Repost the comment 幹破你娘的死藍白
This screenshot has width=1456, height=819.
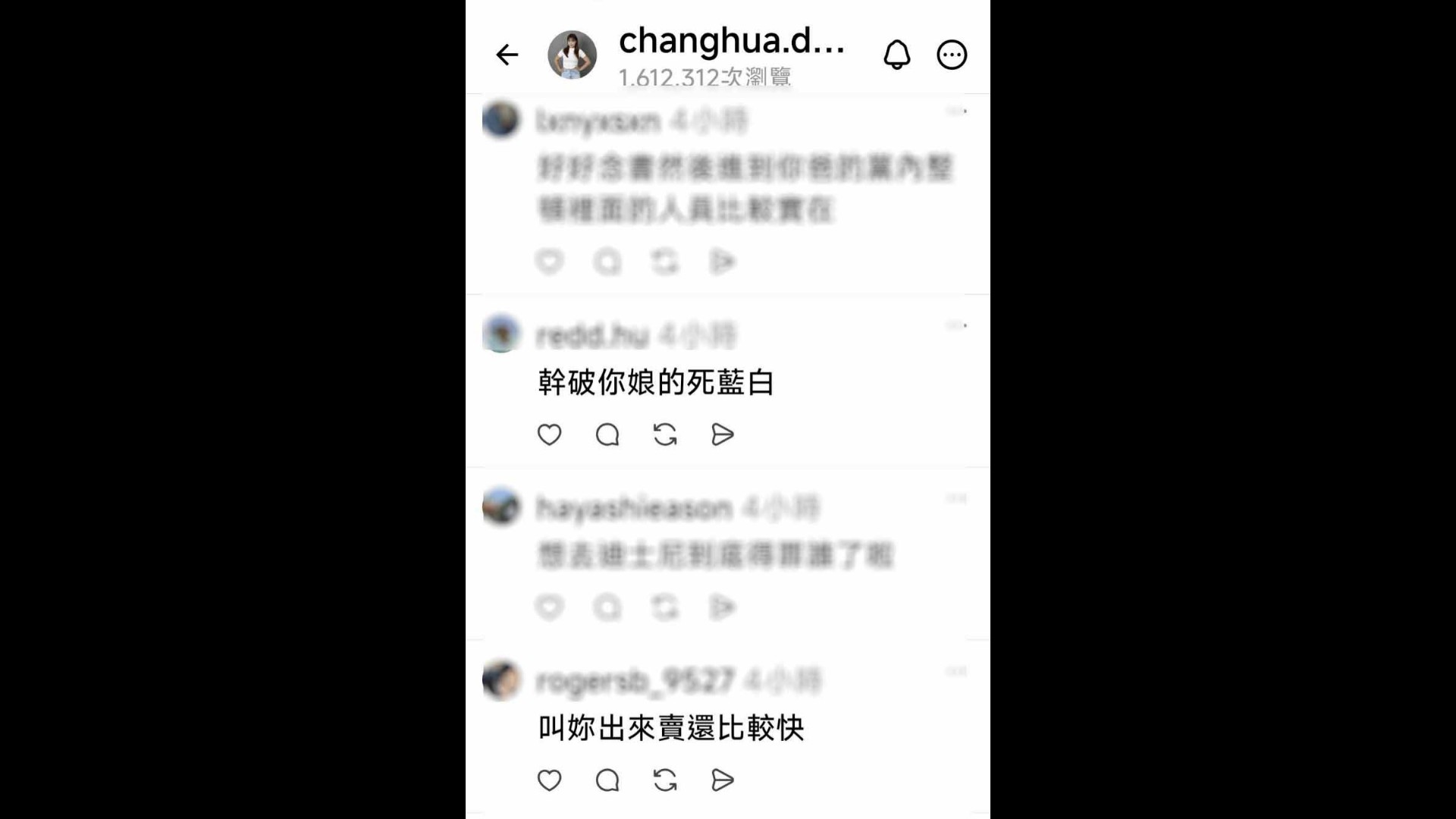pyautogui.click(x=665, y=435)
